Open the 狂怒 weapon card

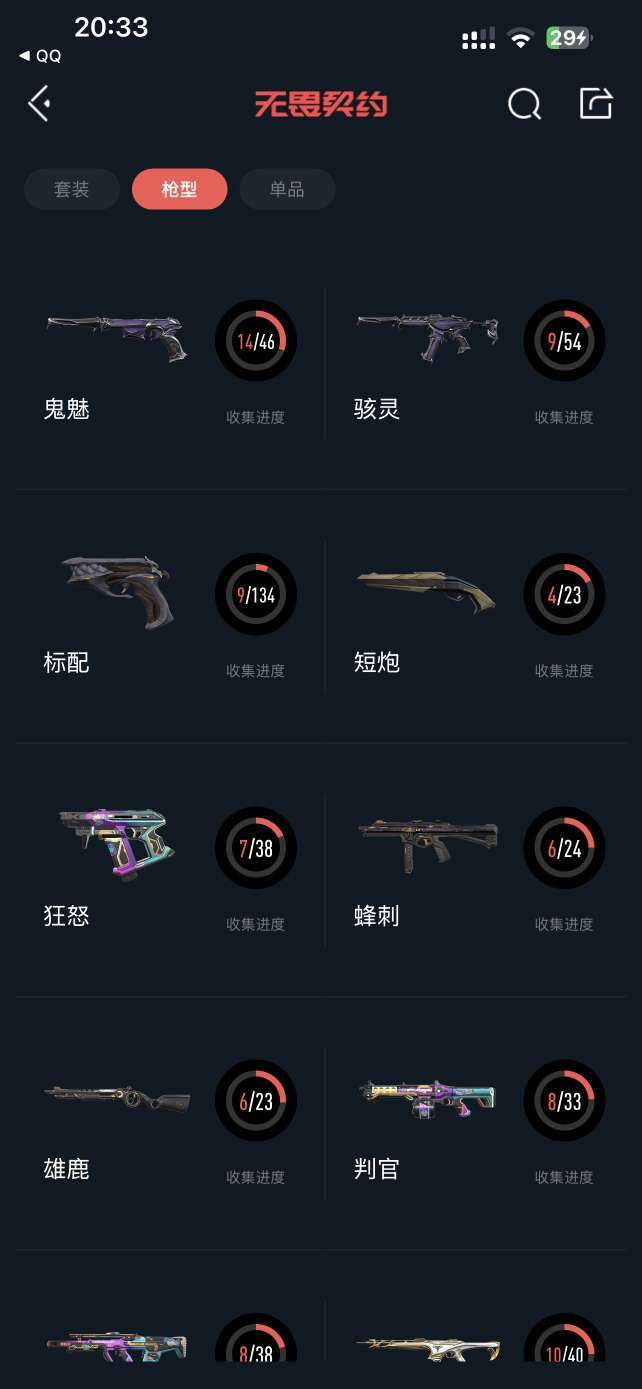point(168,870)
